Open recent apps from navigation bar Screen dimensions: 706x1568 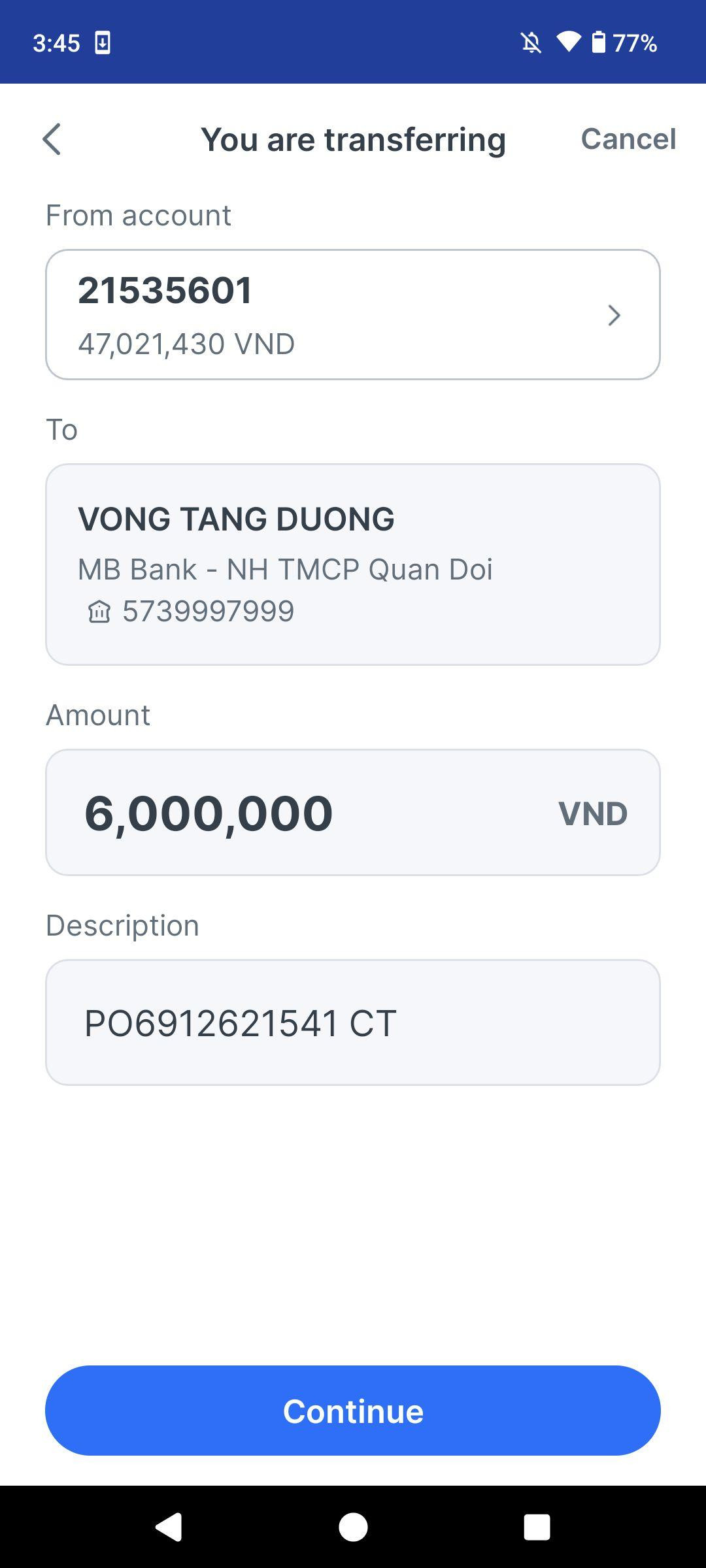tap(537, 1527)
